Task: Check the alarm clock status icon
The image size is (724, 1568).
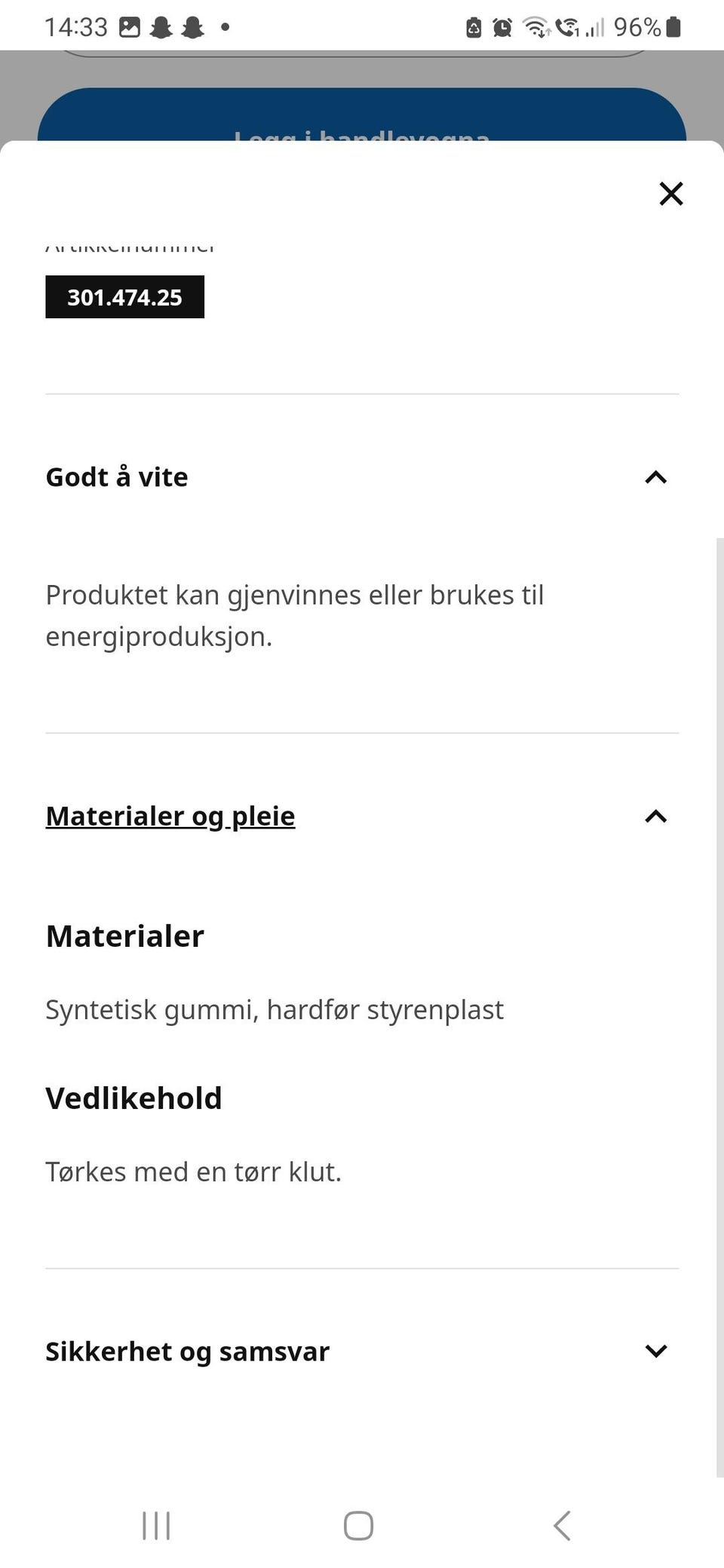Action: pos(501,27)
